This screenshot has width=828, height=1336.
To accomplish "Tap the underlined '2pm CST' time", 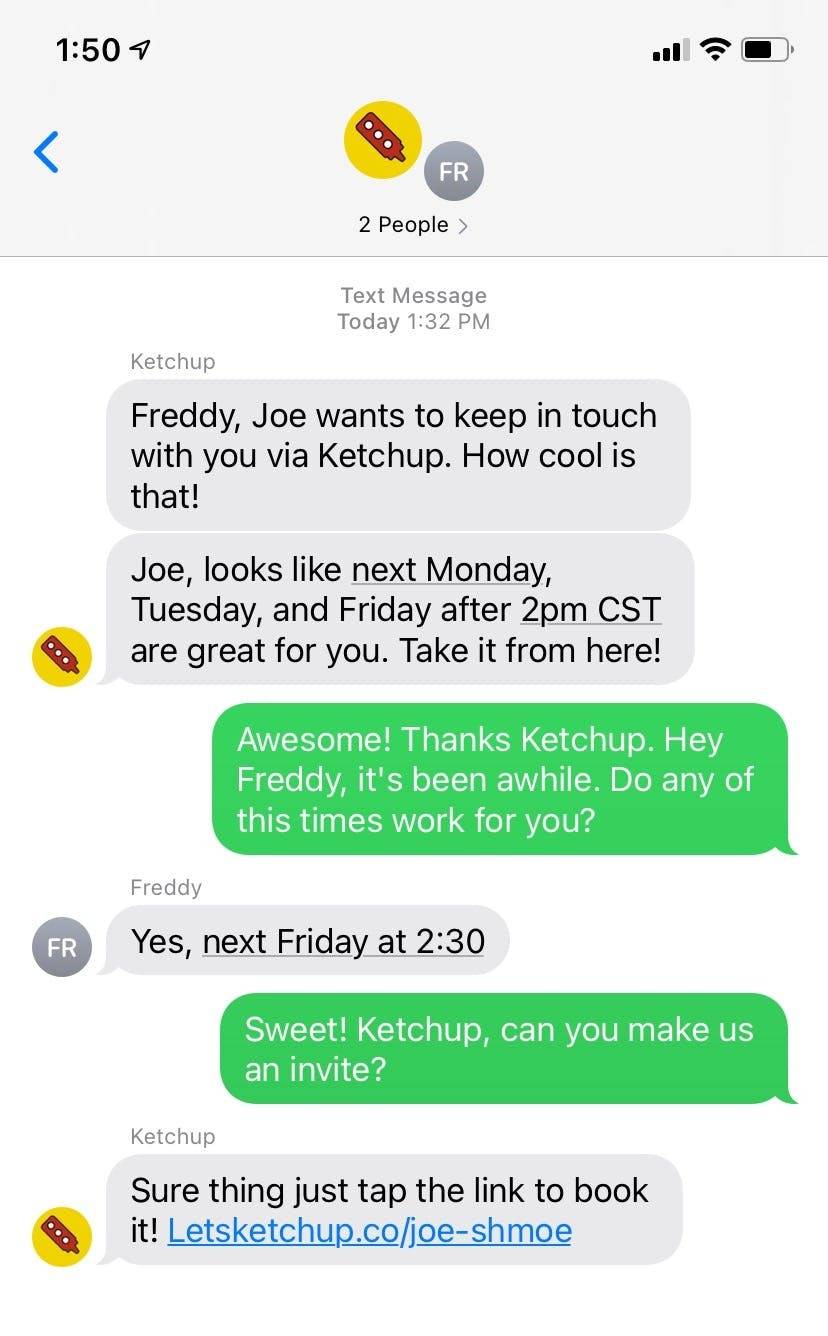I will 591,610.
